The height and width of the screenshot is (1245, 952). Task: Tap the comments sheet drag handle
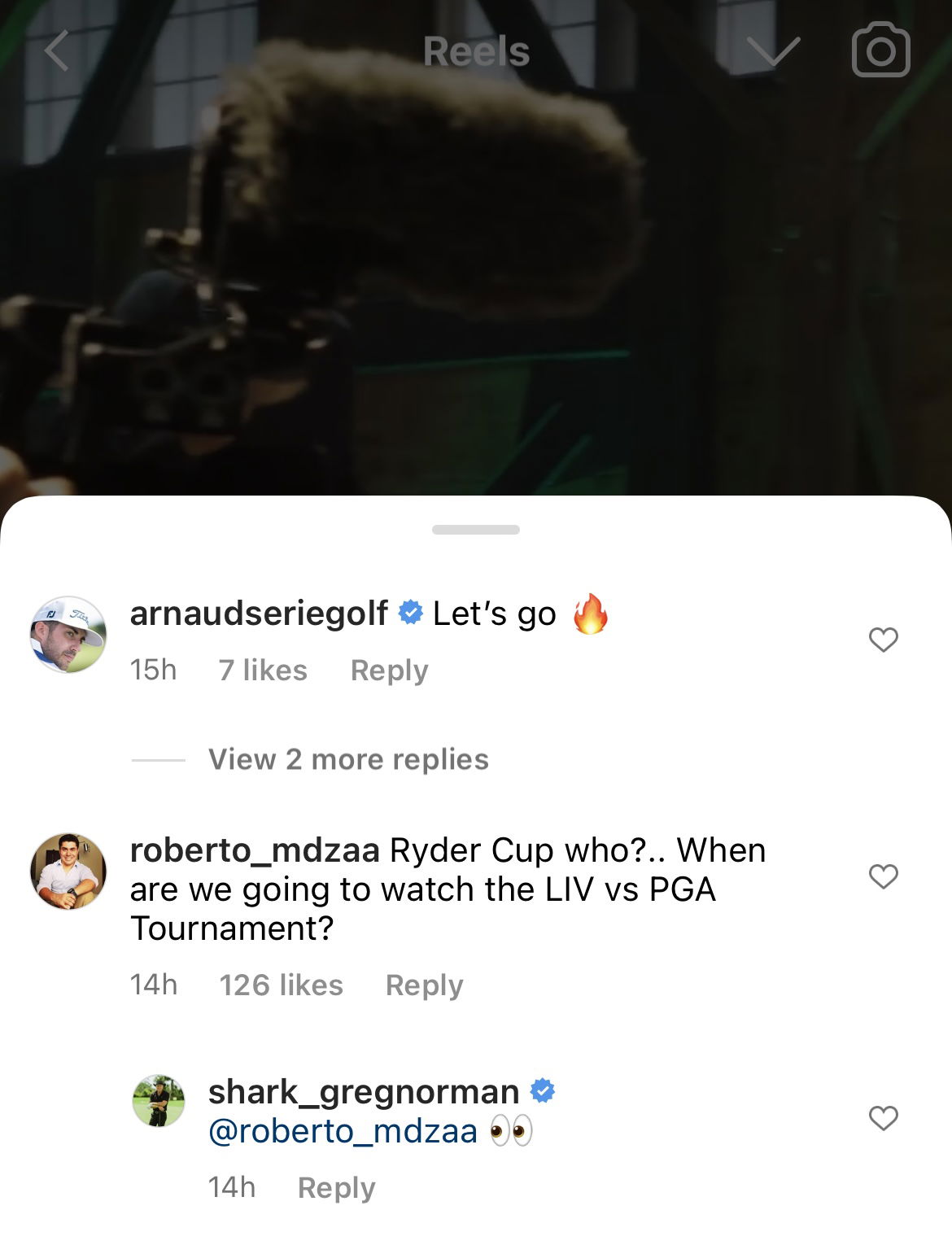(476, 530)
